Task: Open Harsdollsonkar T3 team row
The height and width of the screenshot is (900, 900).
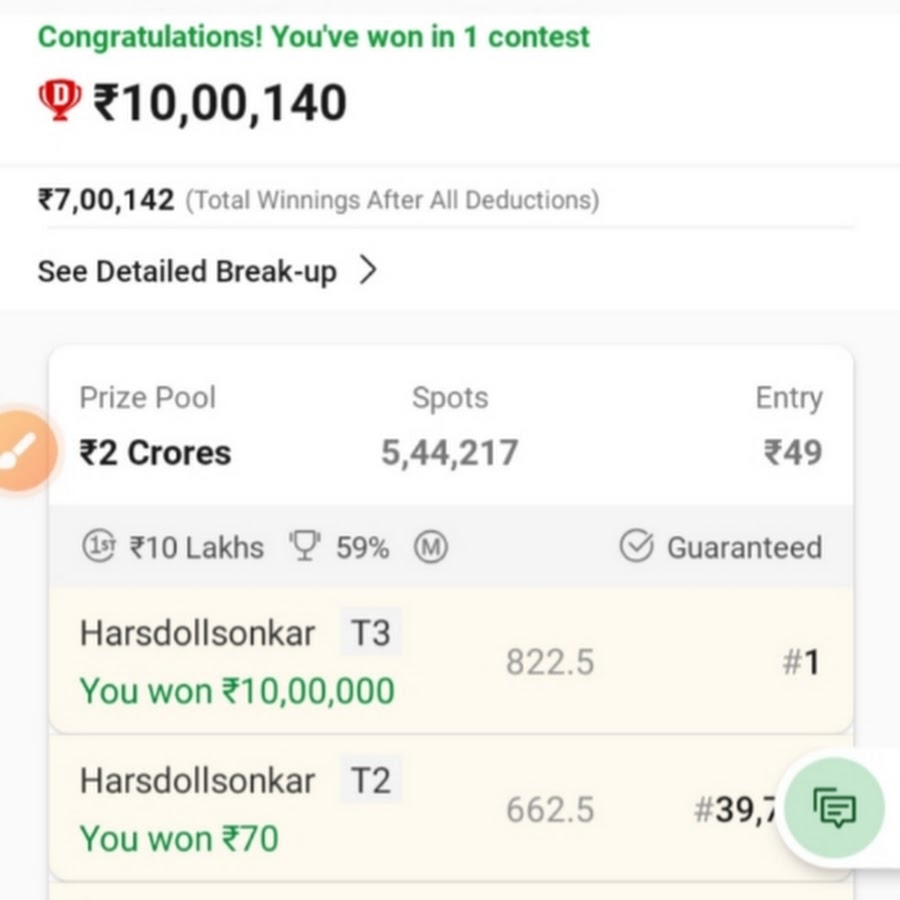Action: click(450, 662)
